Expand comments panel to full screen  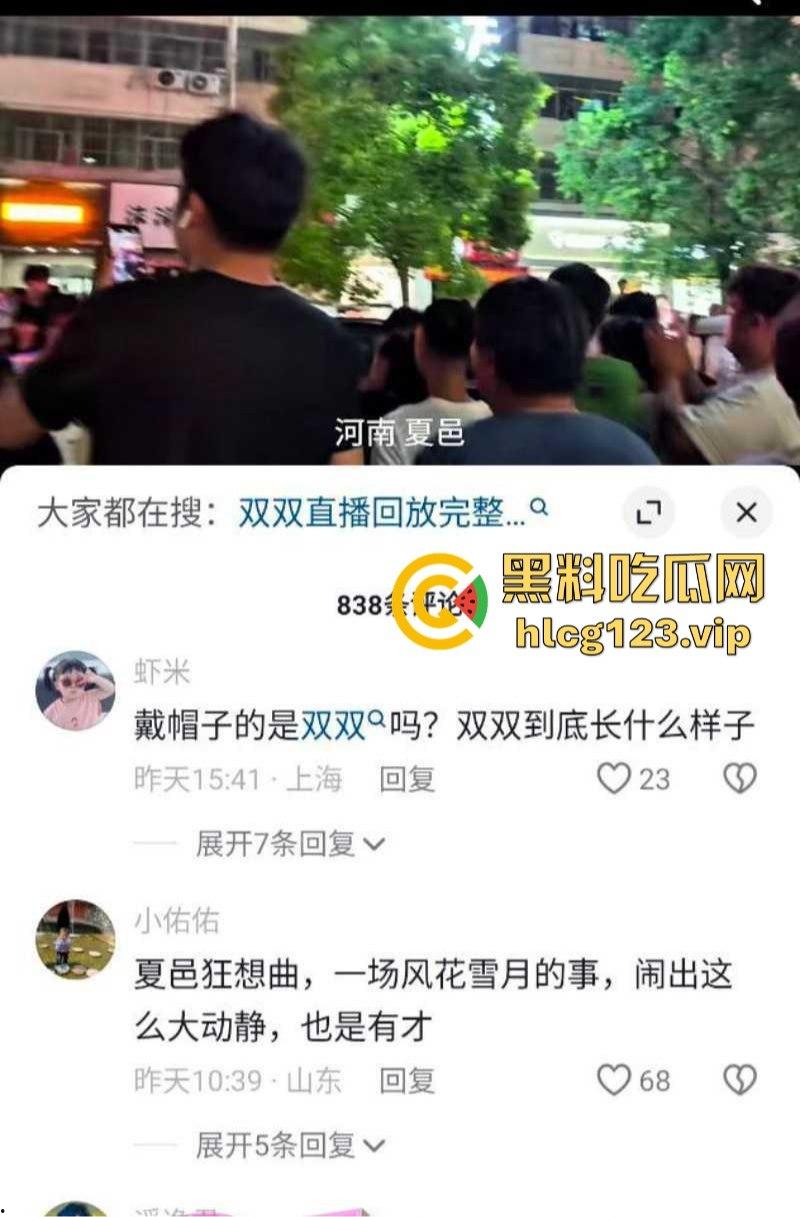(649, 513)
